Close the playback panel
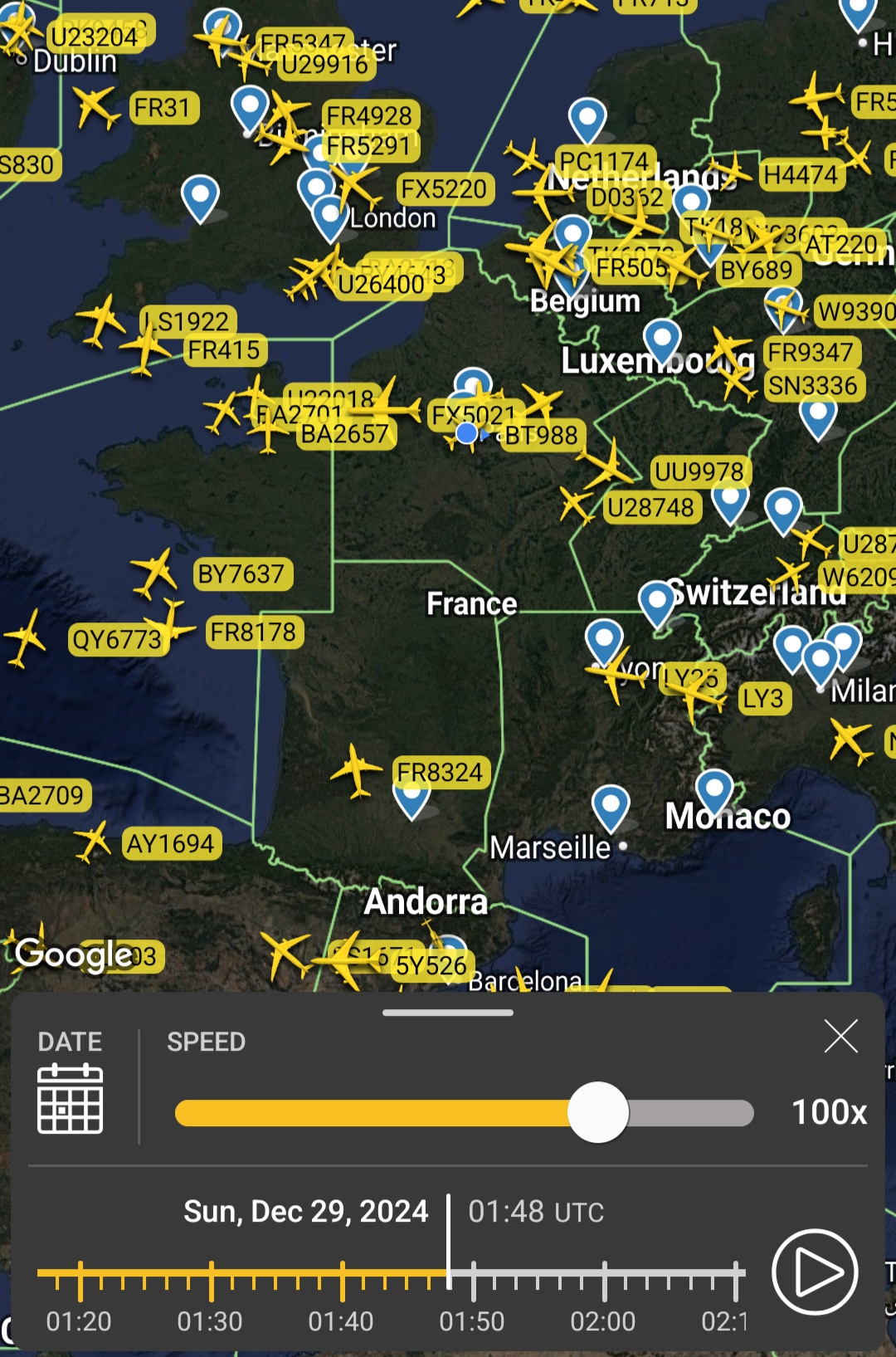This screenshot has height=1357, width=896. pos(840,1037)
